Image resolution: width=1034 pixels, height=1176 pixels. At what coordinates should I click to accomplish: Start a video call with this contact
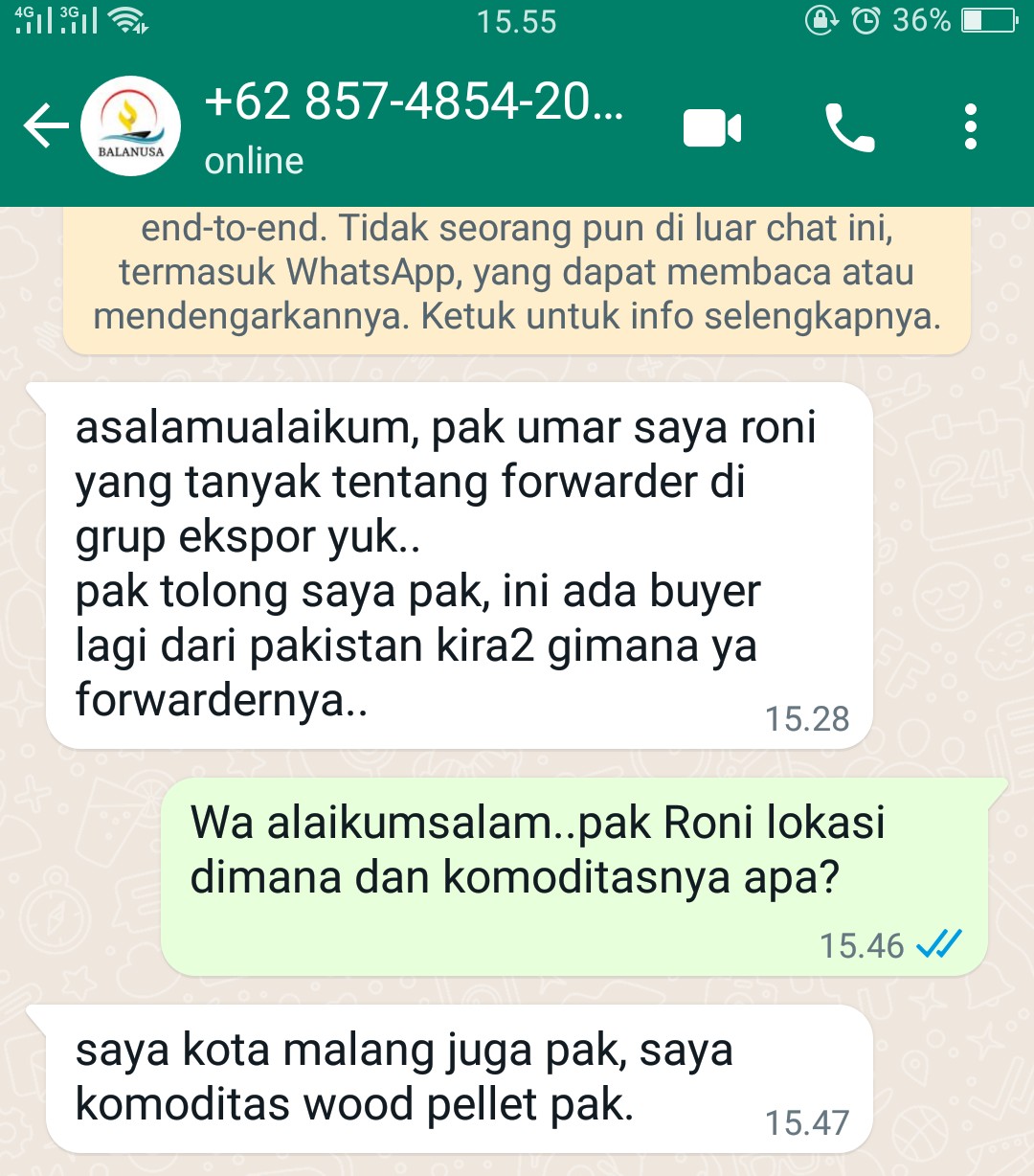(711, 128)
